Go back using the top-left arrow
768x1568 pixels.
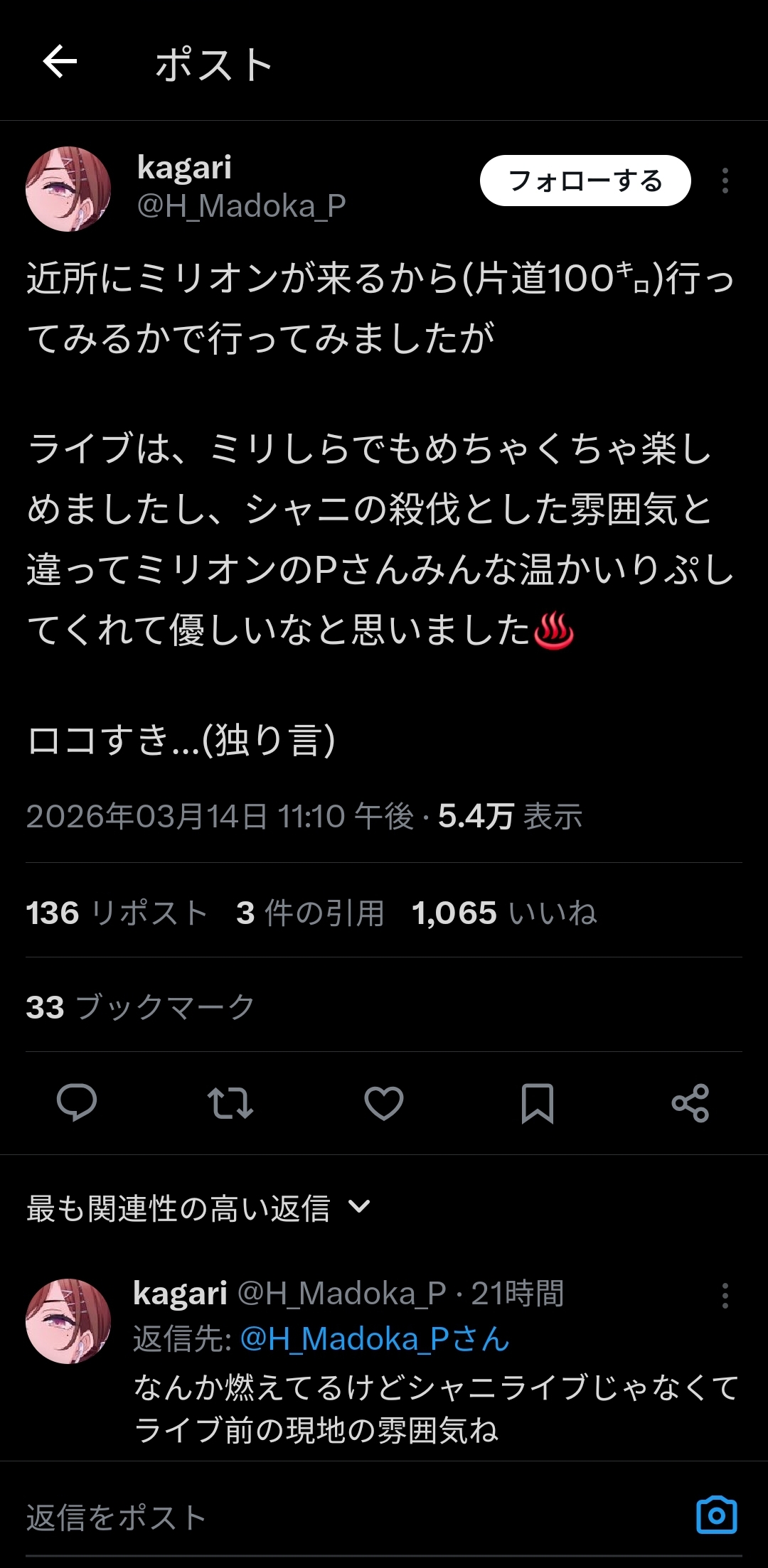[60, 61]
